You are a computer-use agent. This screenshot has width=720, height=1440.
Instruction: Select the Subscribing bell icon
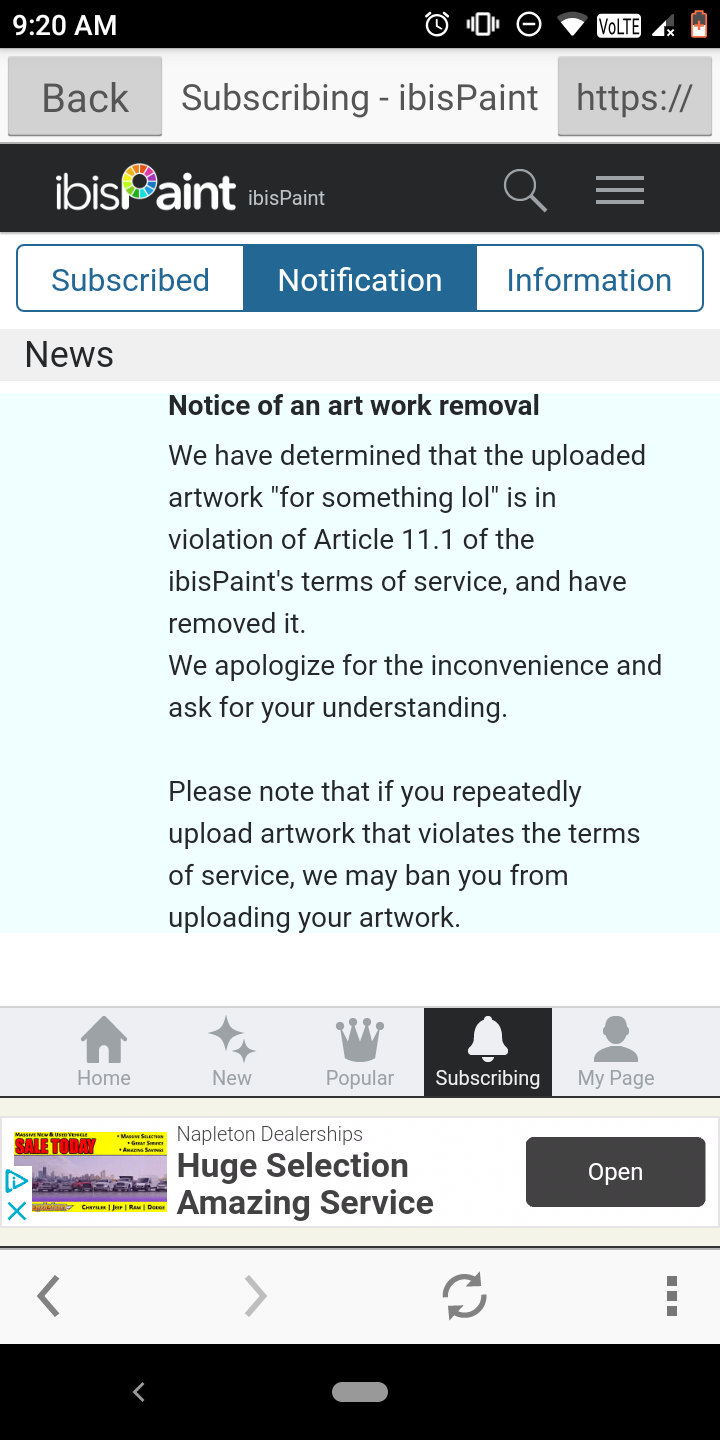click(x=487, y=1045)
